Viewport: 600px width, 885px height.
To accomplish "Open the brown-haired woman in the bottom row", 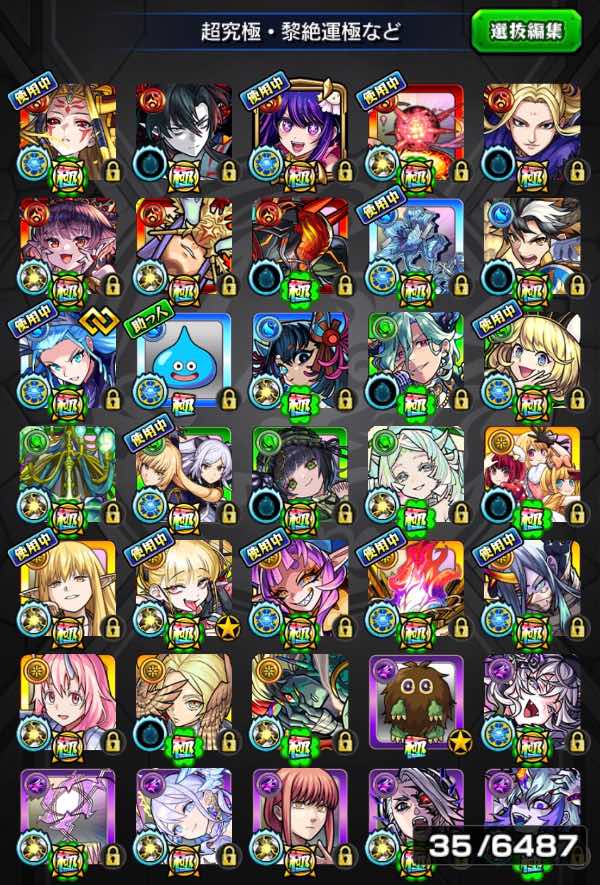I will (x=300, y=817).
